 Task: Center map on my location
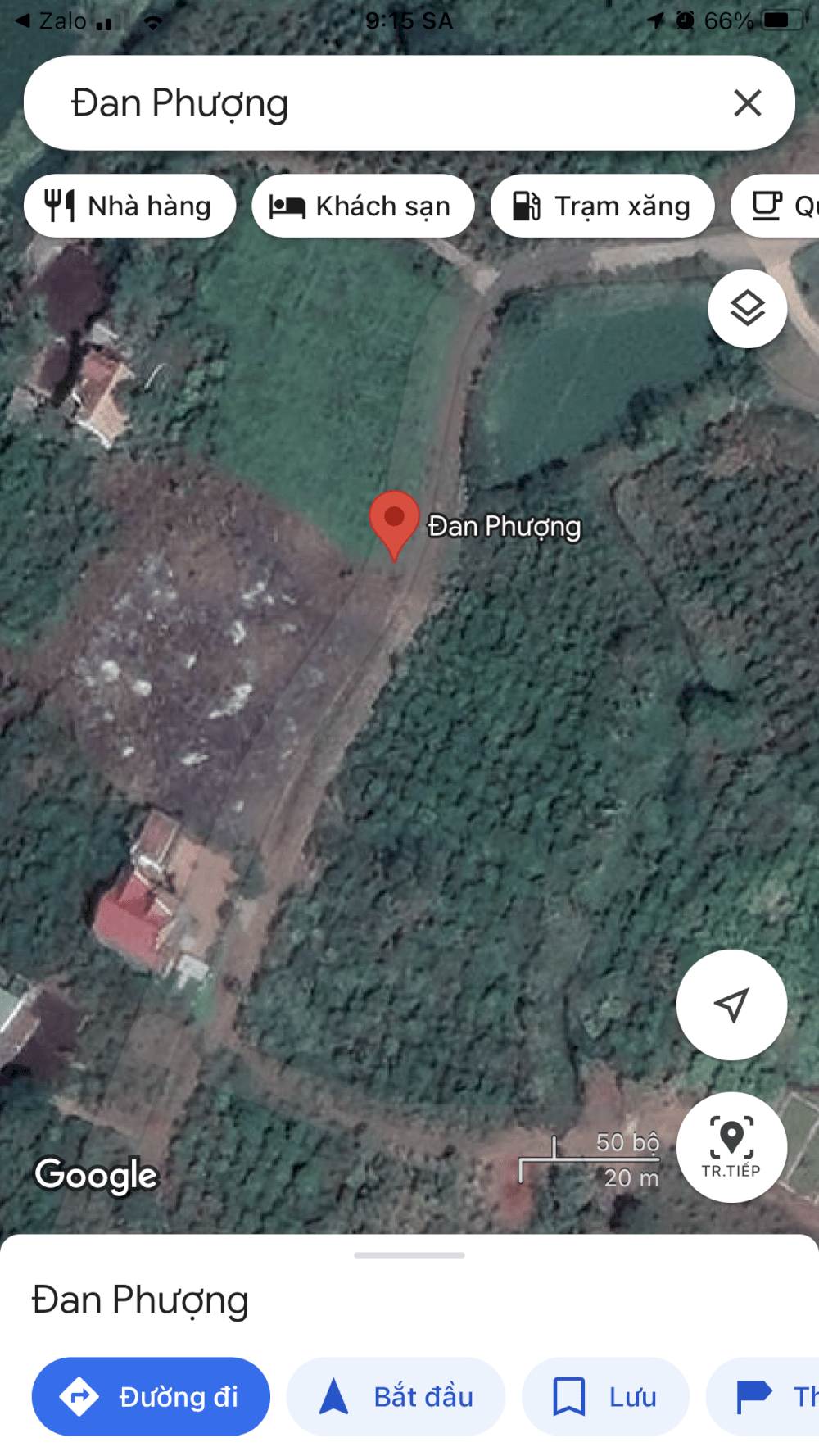pos(731,1005)
